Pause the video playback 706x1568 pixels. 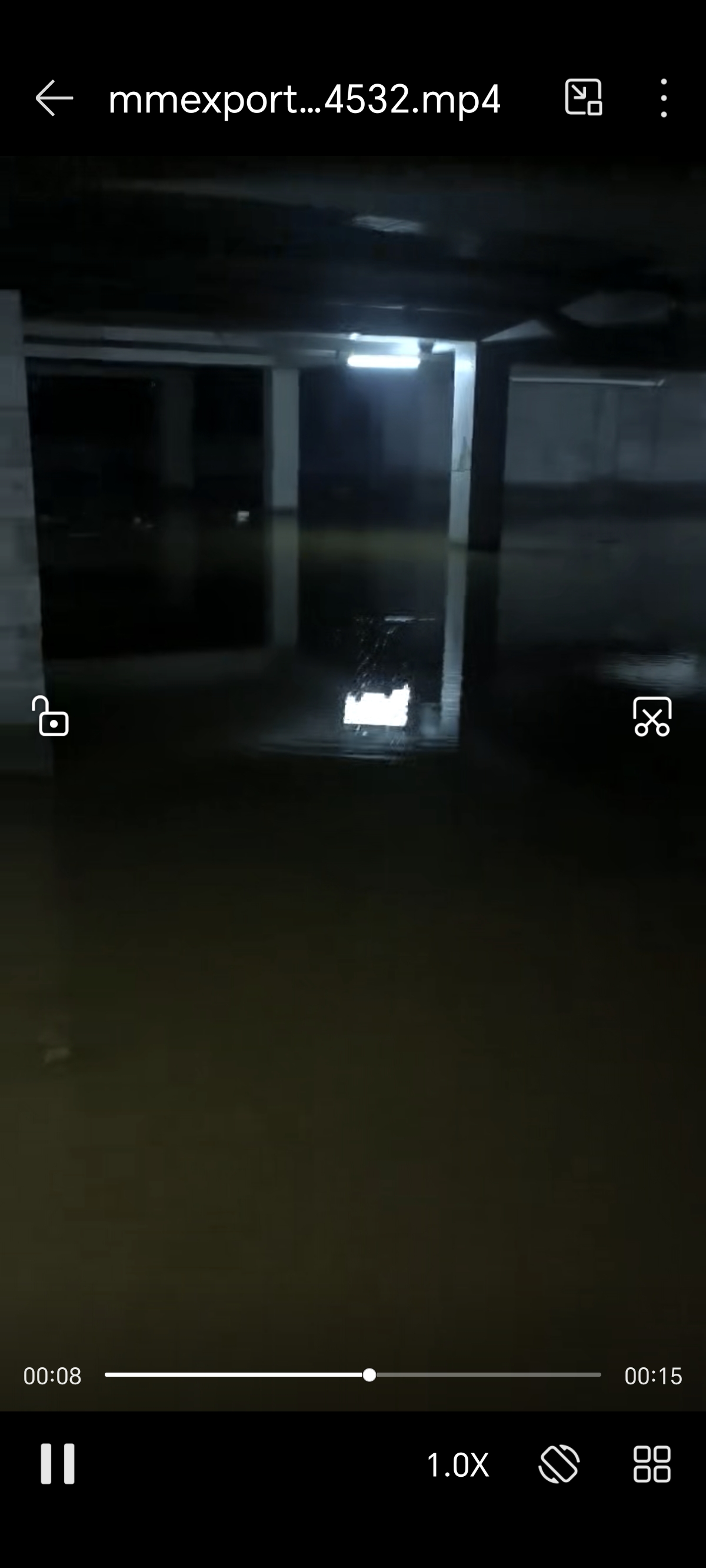[58, 1464]
